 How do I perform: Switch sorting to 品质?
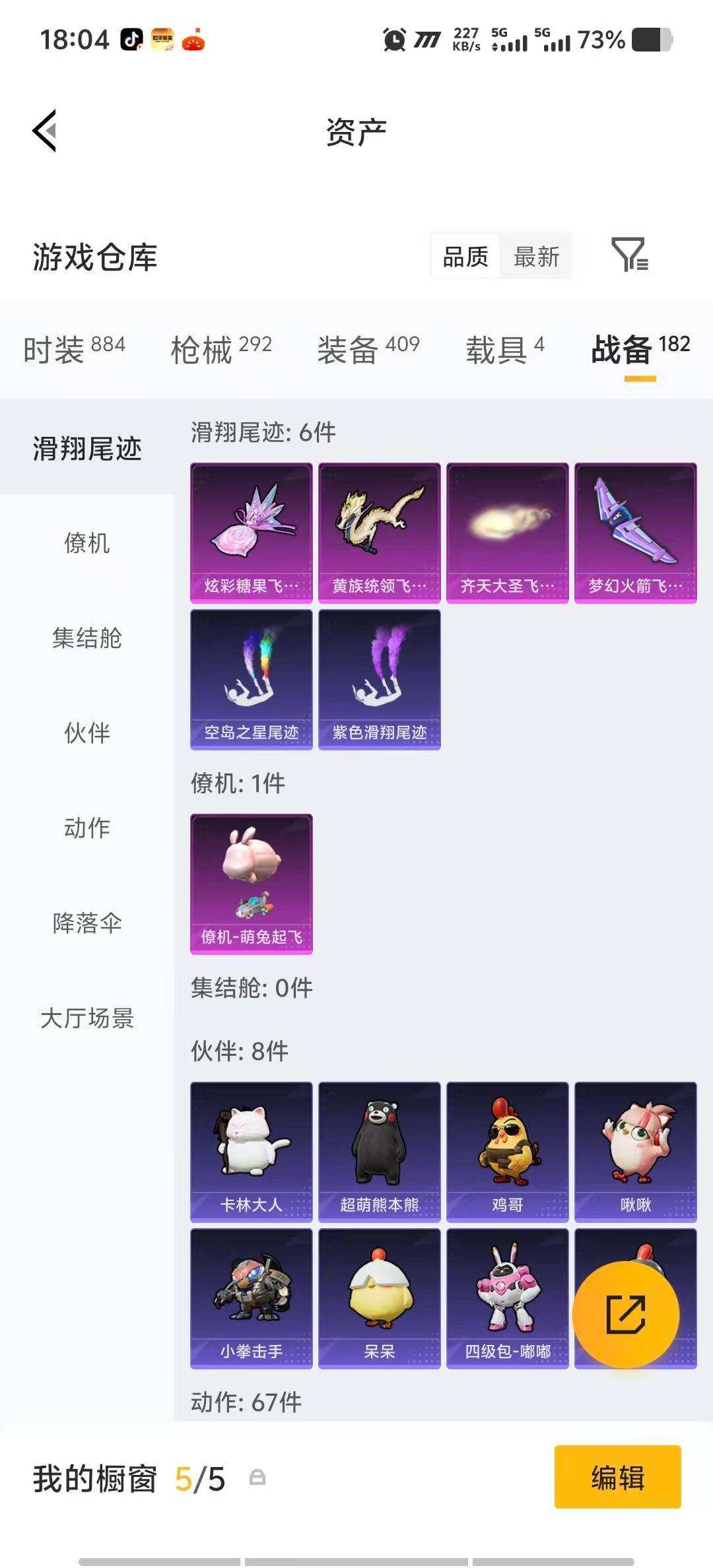464,257
